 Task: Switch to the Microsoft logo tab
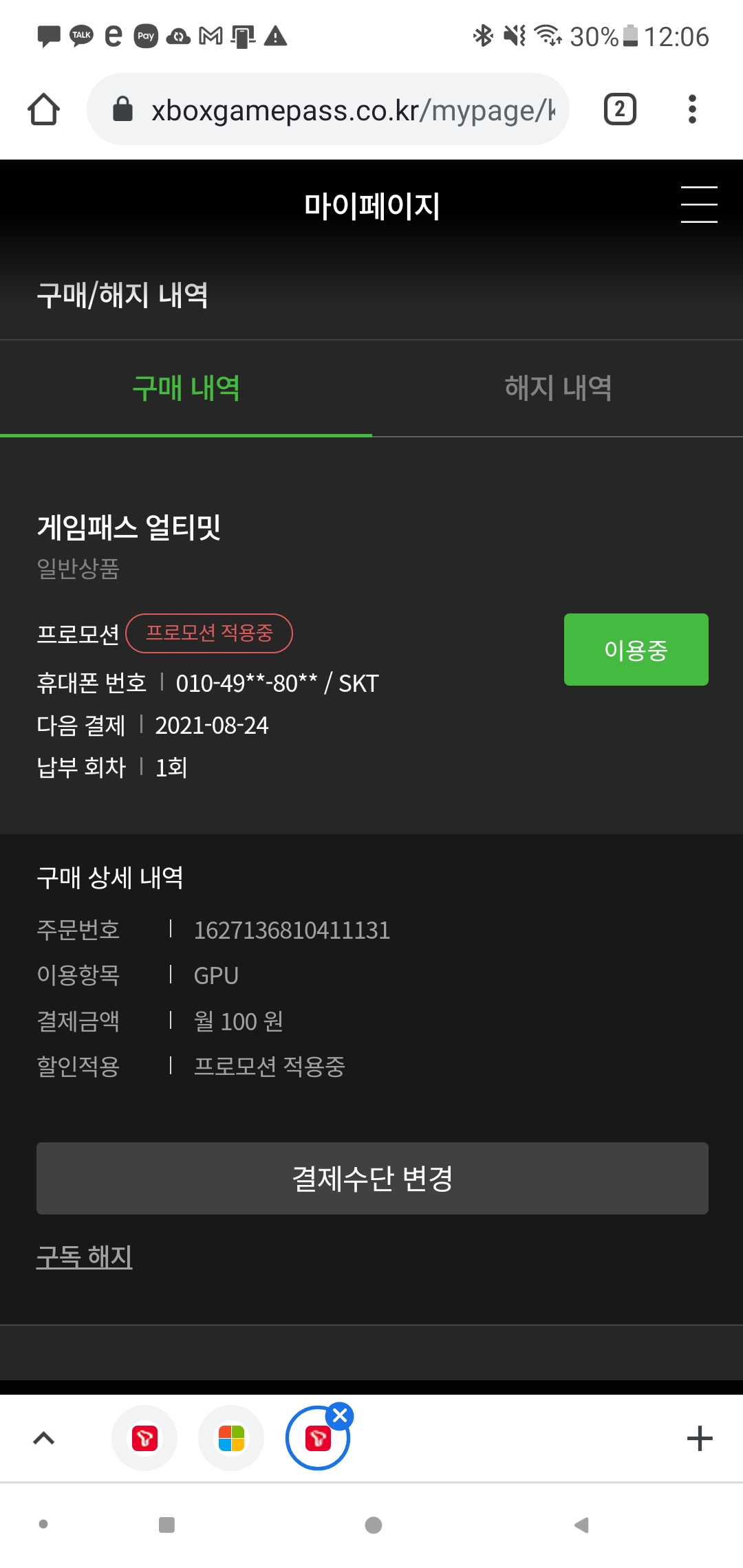pos(231,1438)
